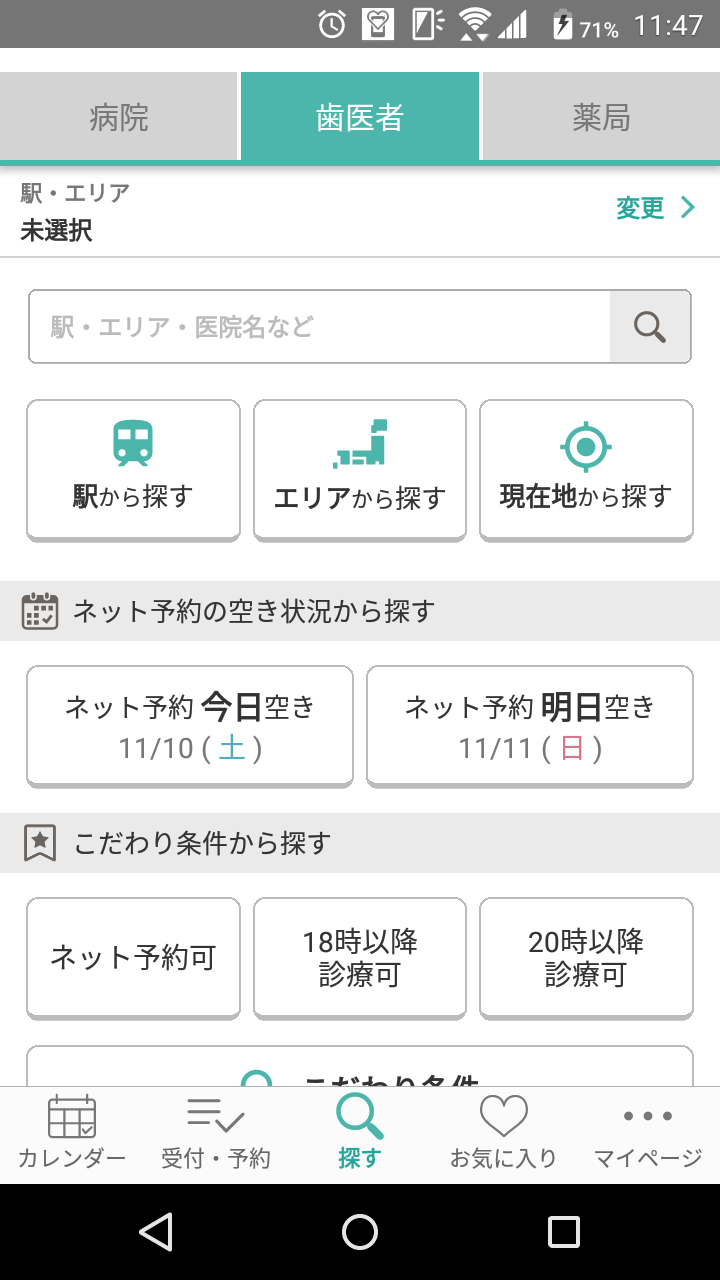Open the カレンダー tab
720x1280 pixels.
[x=72, y=1133]
